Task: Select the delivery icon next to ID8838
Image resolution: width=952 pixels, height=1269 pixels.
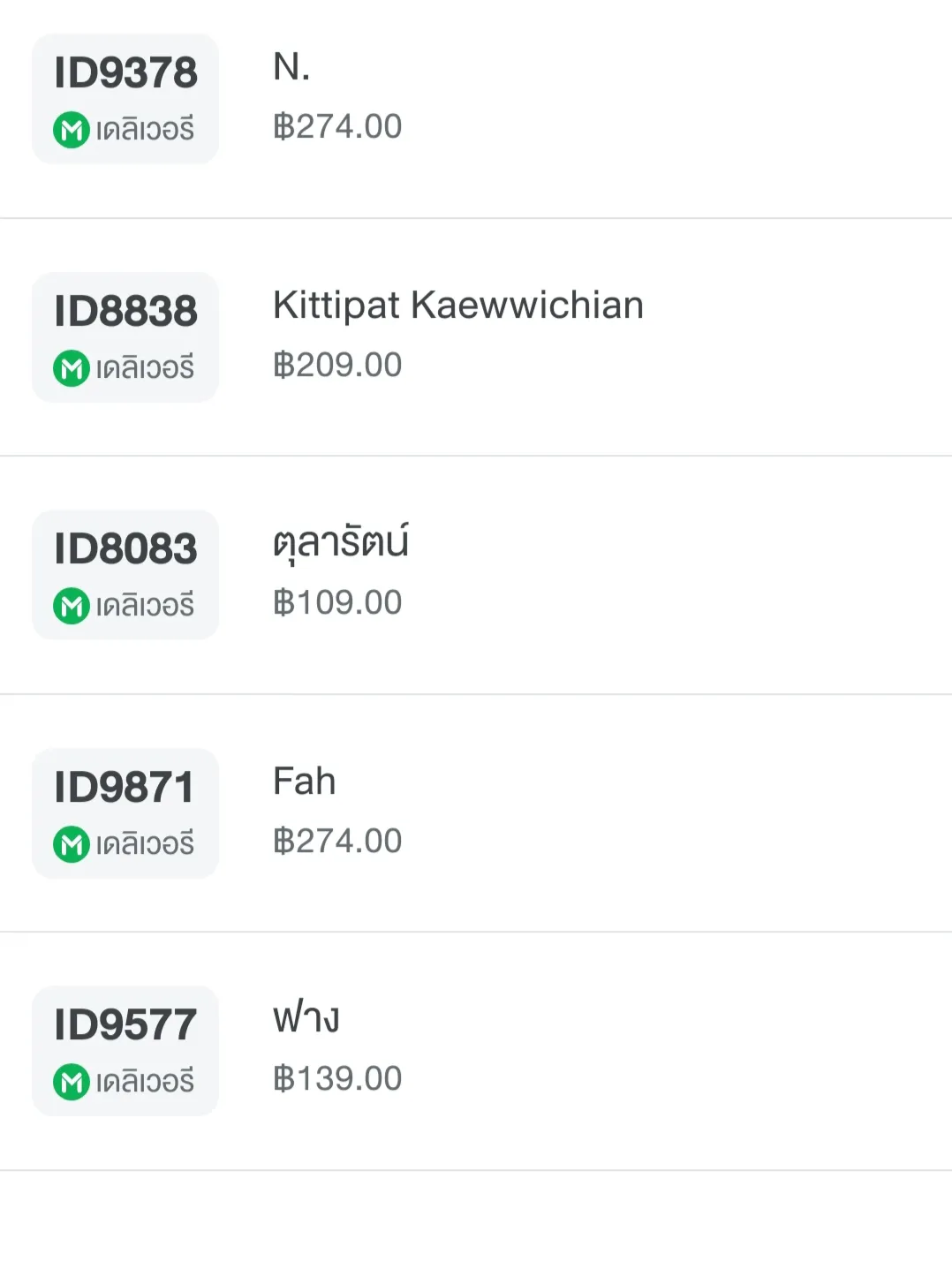Action: (70, 367)
